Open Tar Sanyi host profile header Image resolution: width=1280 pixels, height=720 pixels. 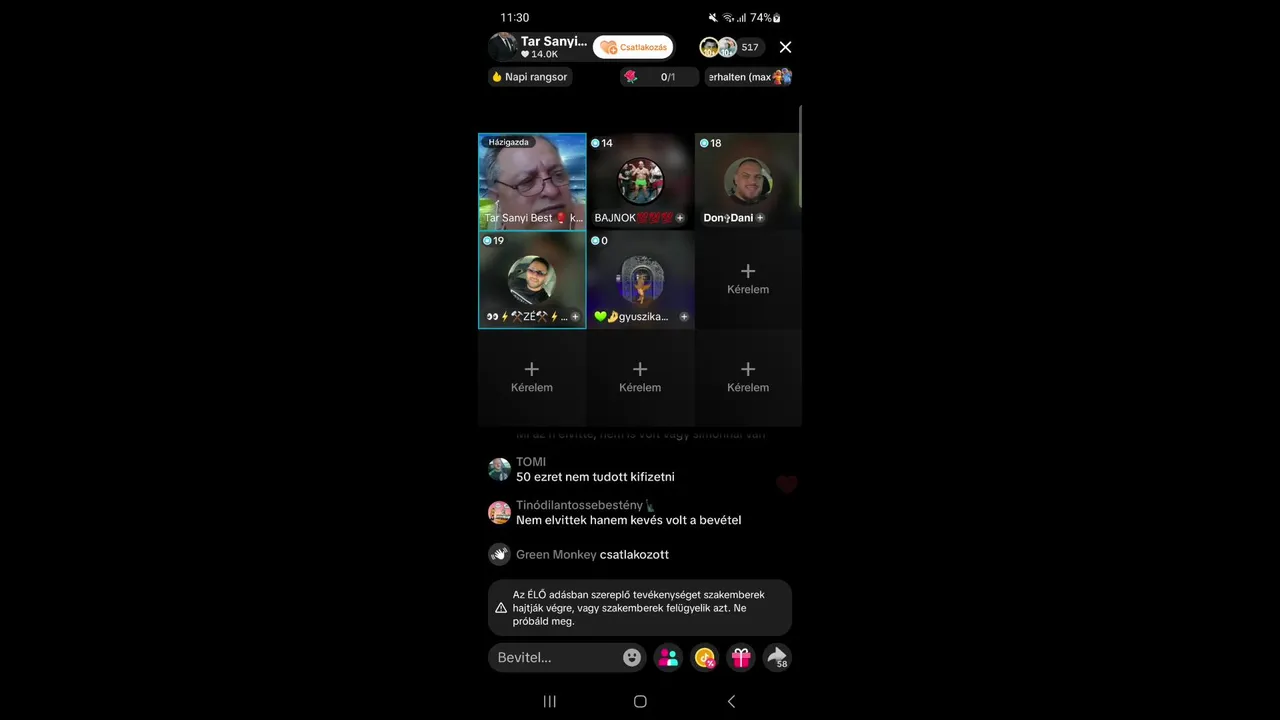coord(540,47)
